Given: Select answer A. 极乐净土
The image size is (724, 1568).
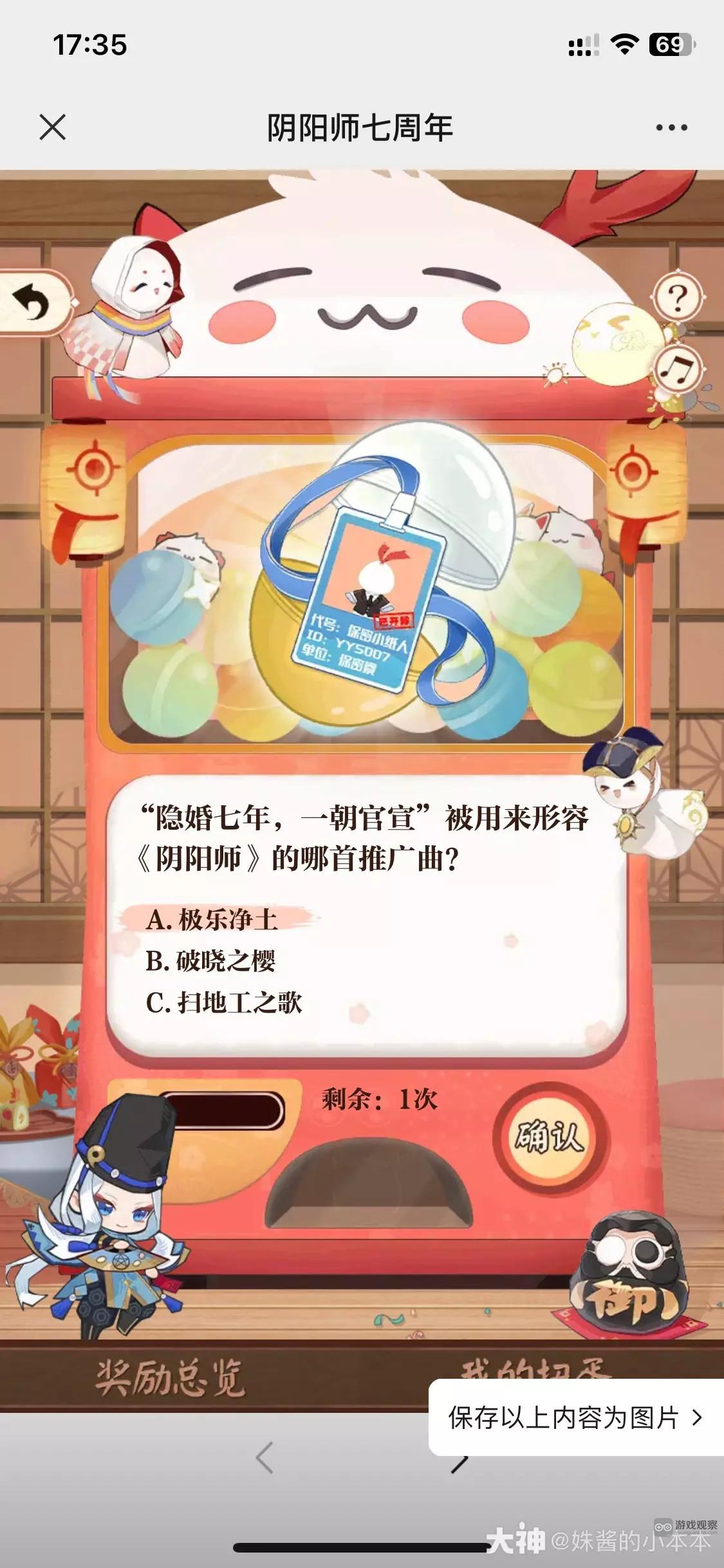Looking at the screenshot, I should pyautogui.click(x=212, y=920).
